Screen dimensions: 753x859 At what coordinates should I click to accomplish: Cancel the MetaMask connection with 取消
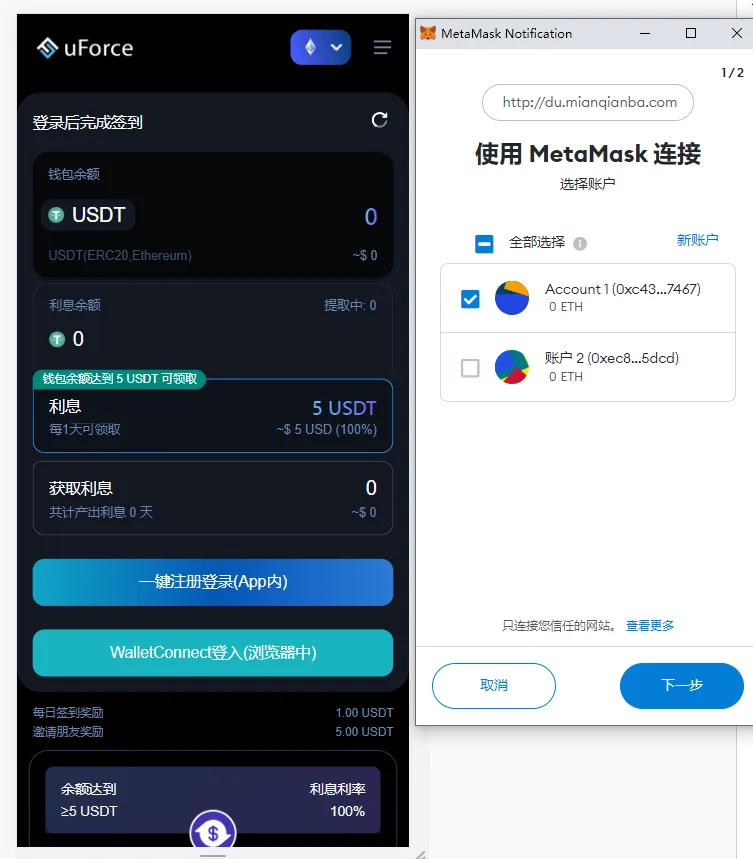point(494,686)
